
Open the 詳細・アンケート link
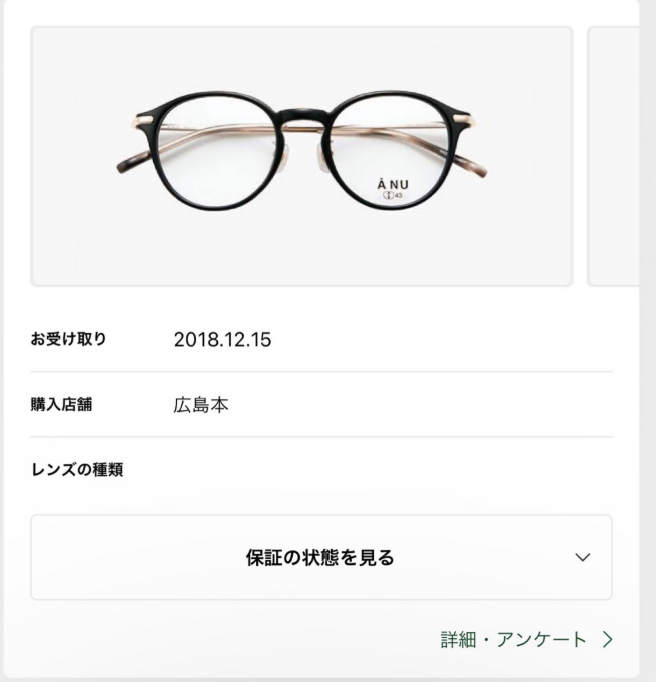click(526, 640)
